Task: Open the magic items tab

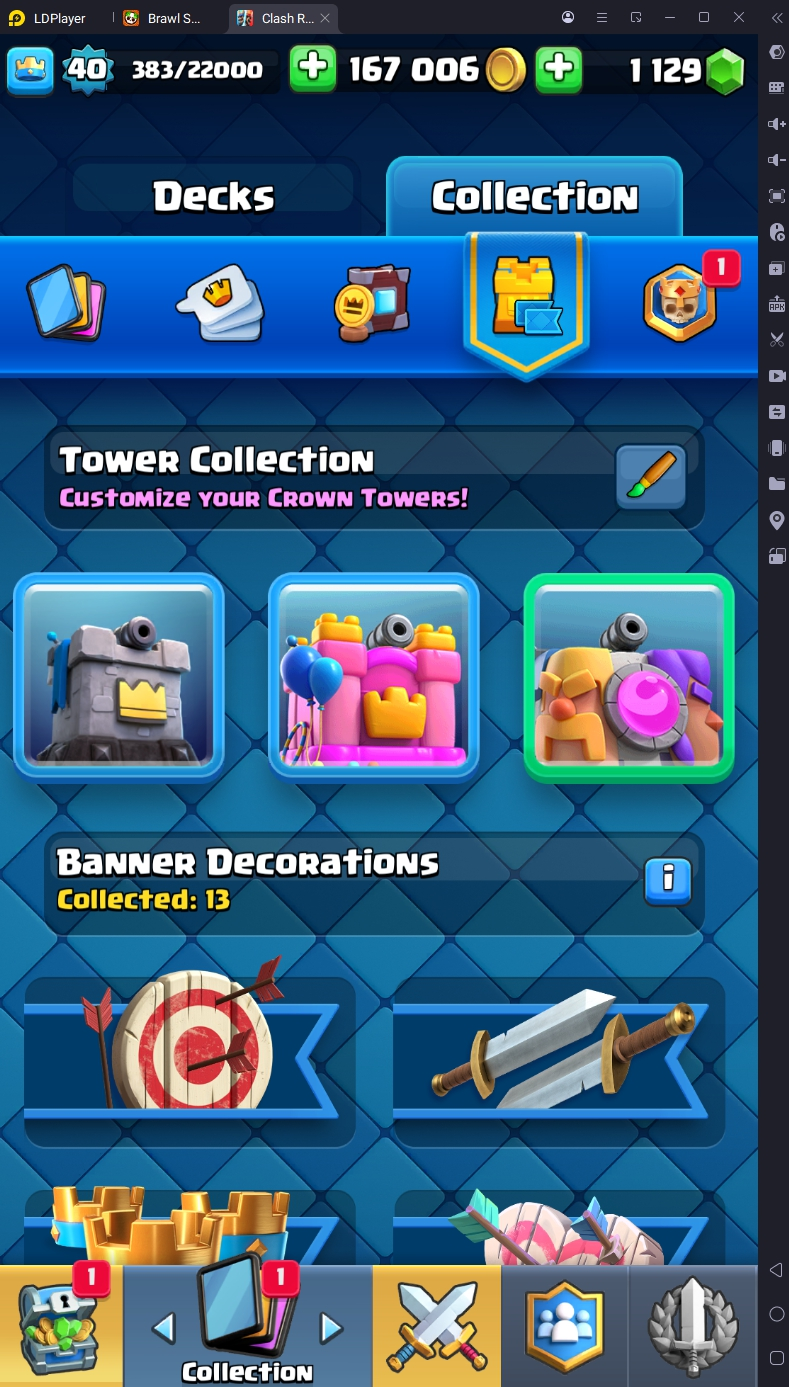Action: (x=372, y=301)
